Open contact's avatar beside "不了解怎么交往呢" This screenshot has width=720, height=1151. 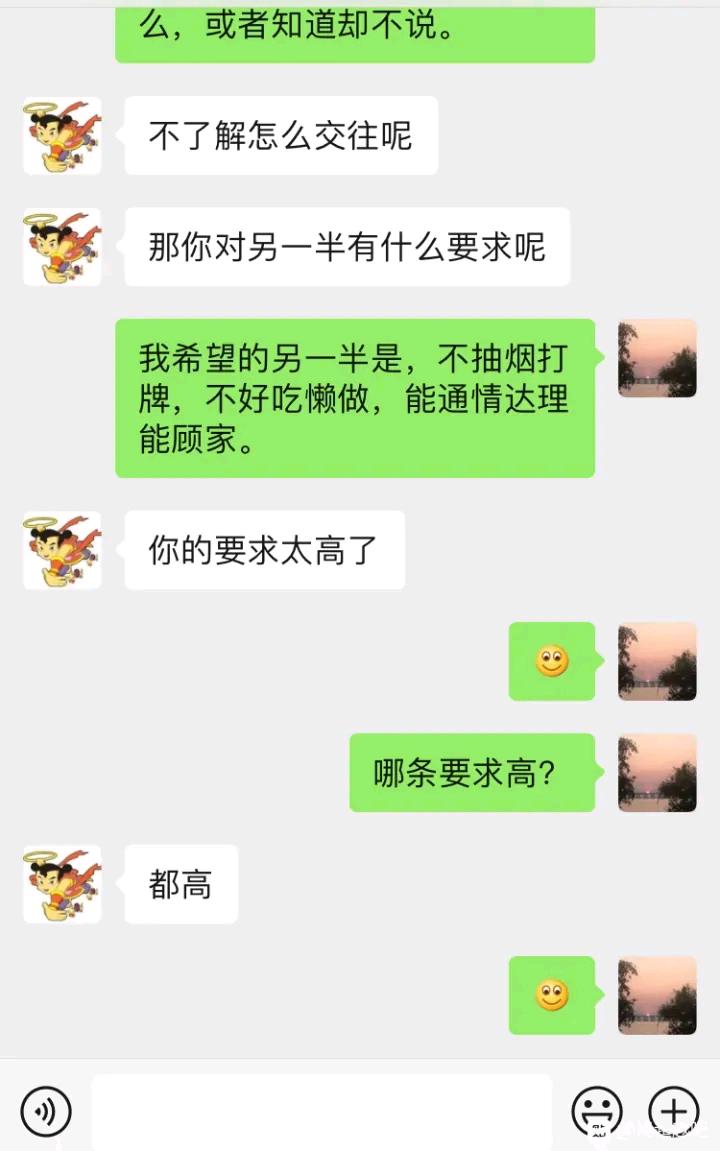point(62,136)
